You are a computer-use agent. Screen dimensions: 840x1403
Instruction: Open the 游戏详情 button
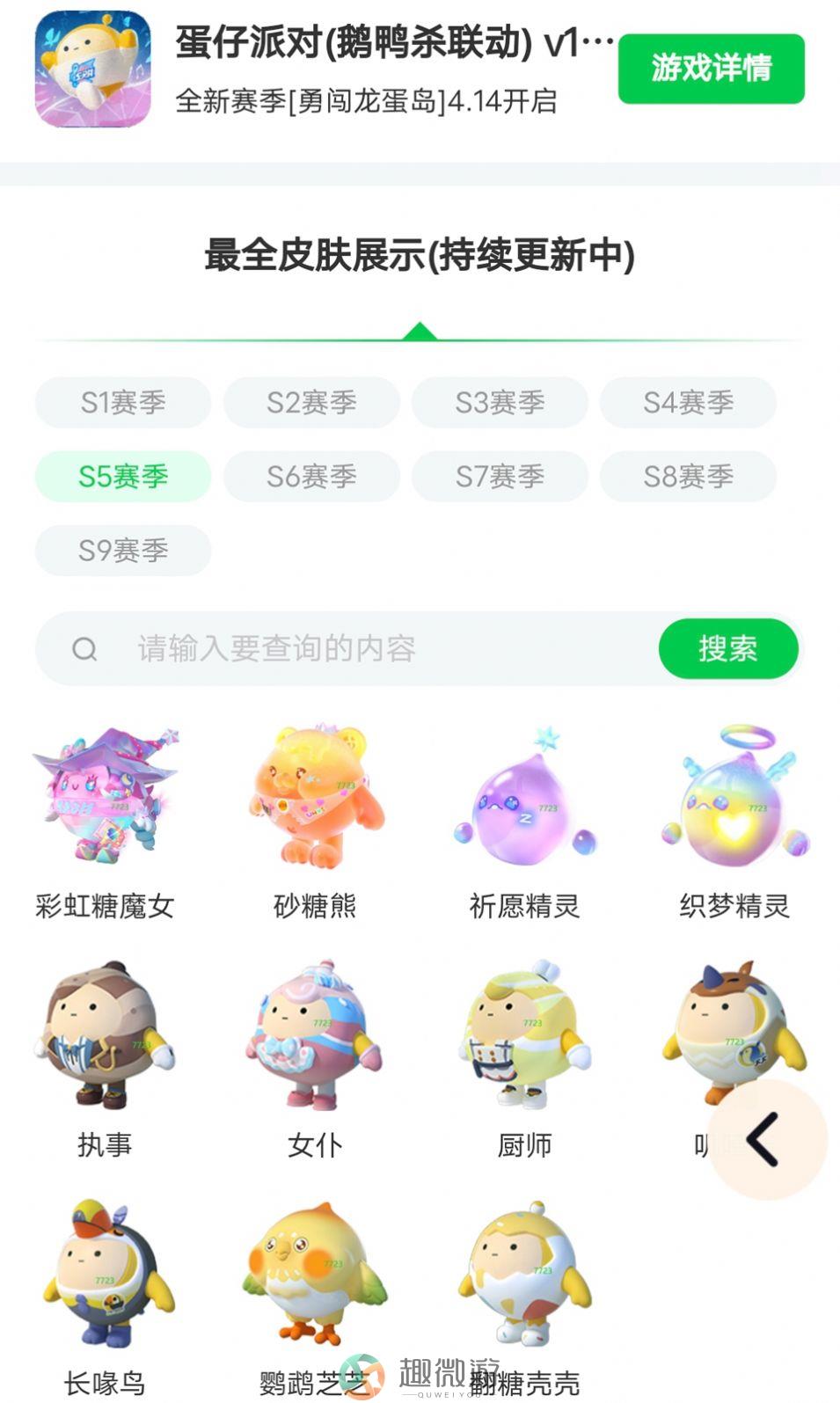(711, 69)
